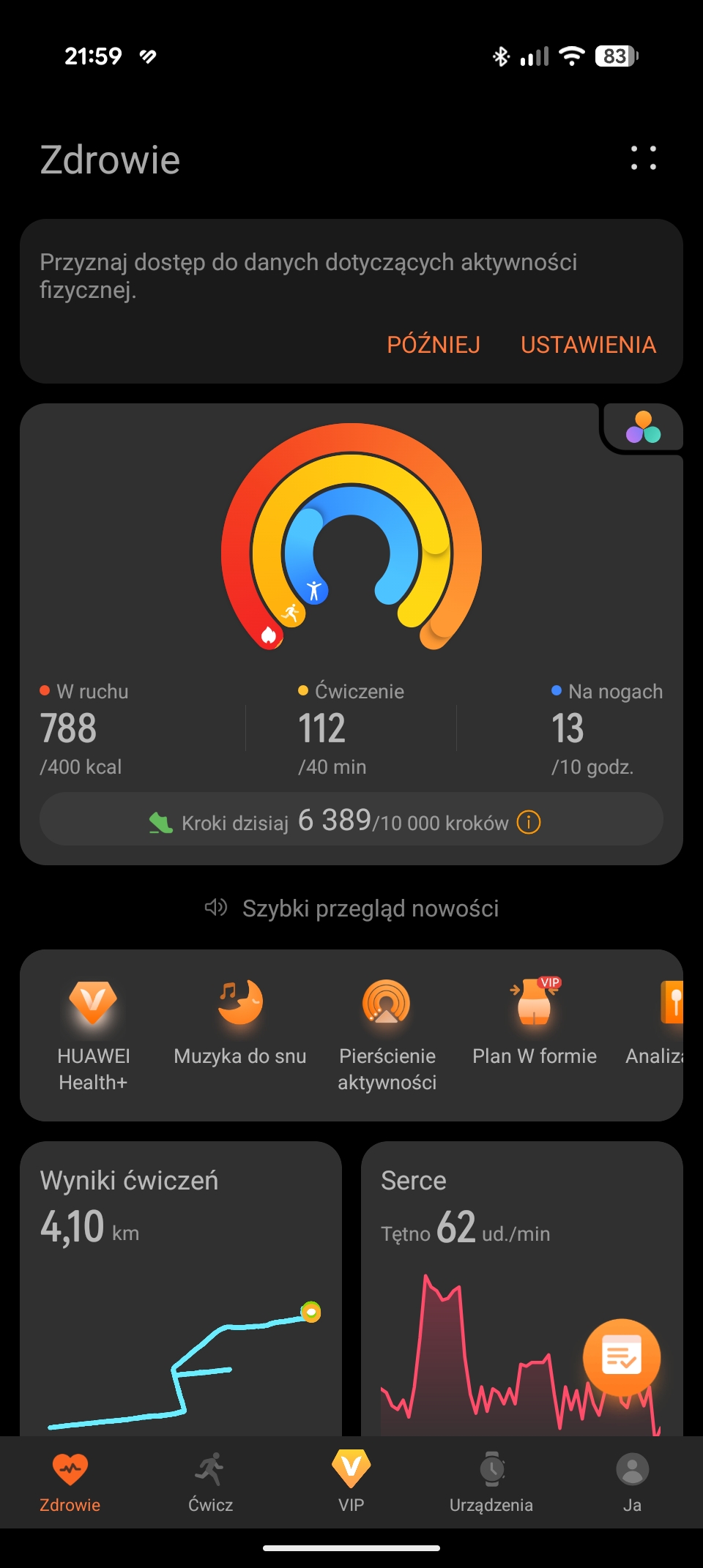Screen dimensions: 703x1568
Task: Open the activity rings card
Action: click(351, 556)
